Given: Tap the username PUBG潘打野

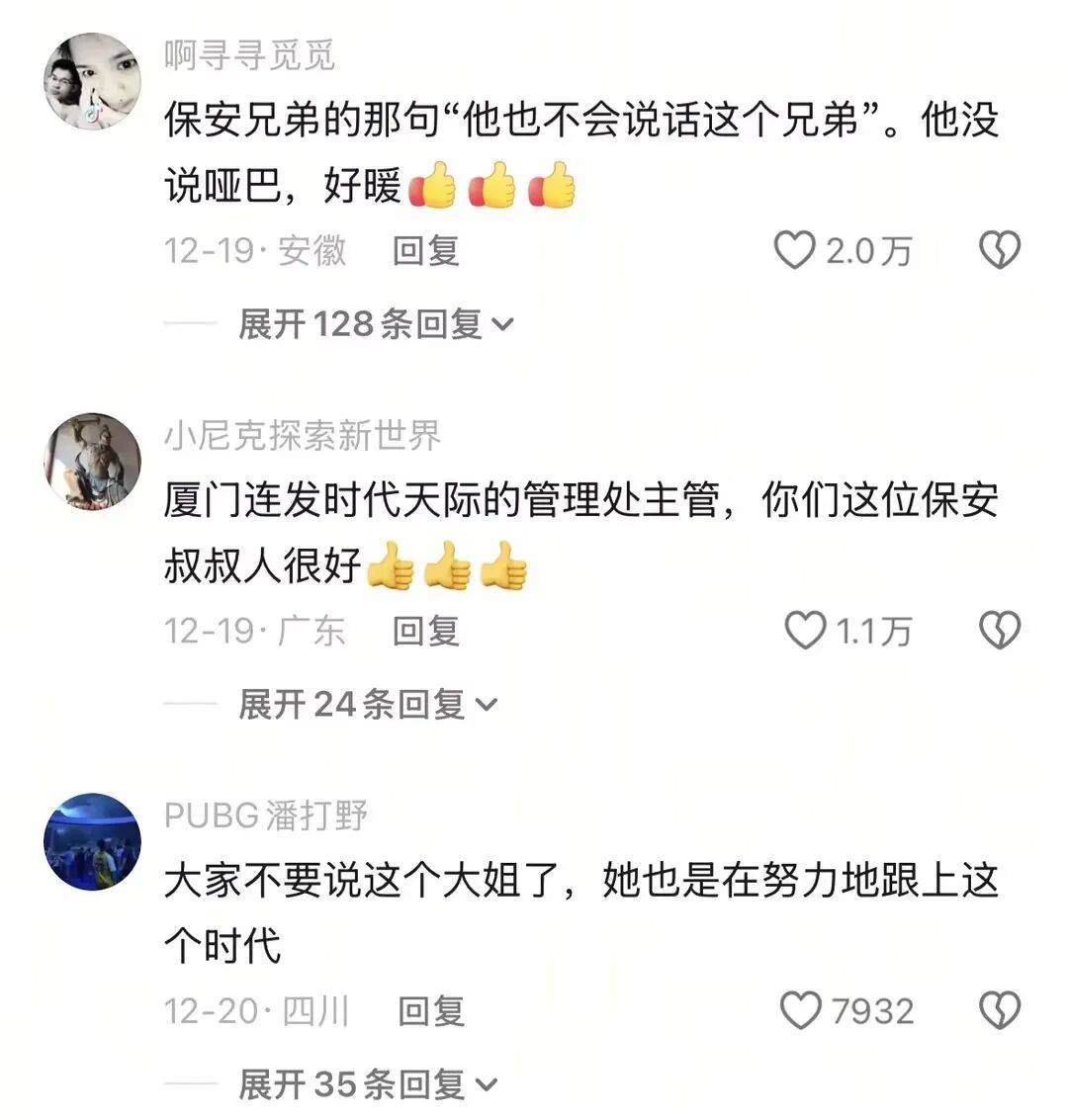Looking at the screenshot, I should click(266, 816).
